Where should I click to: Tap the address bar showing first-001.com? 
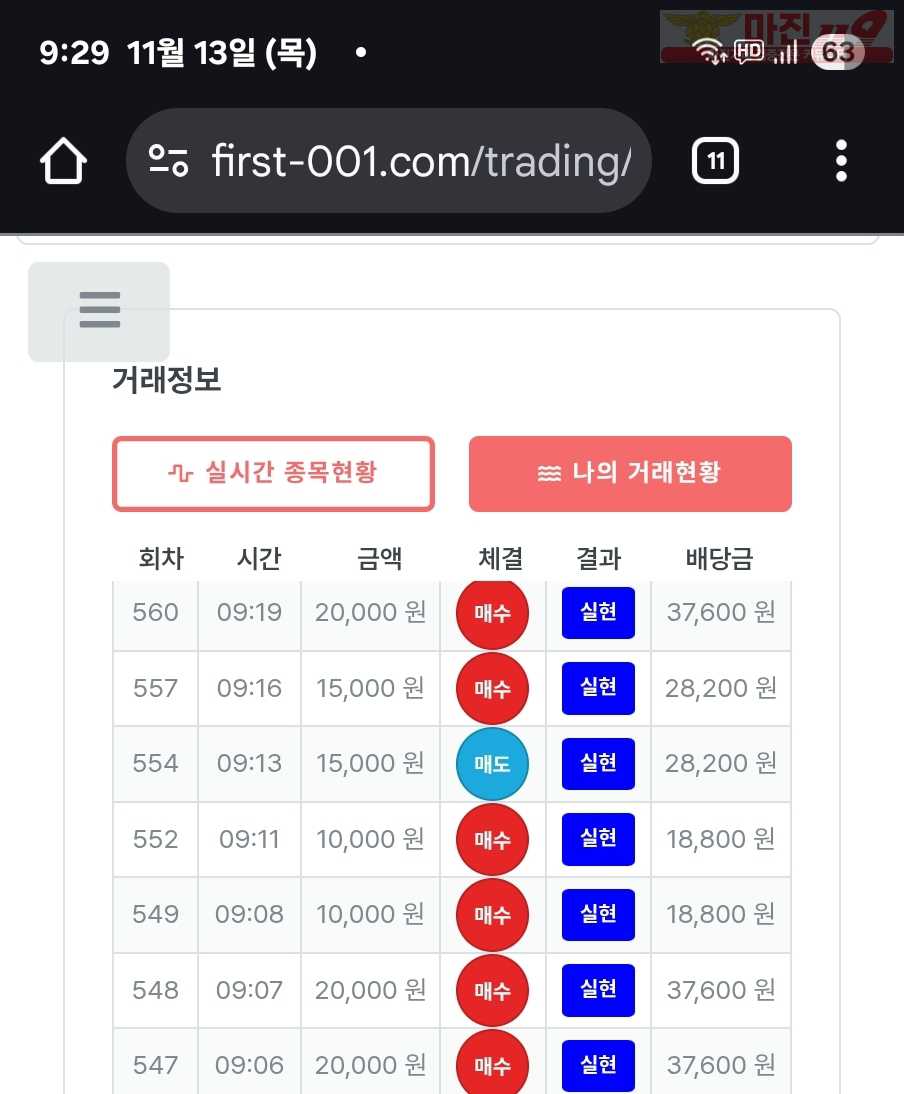click(x=420, y=161)
